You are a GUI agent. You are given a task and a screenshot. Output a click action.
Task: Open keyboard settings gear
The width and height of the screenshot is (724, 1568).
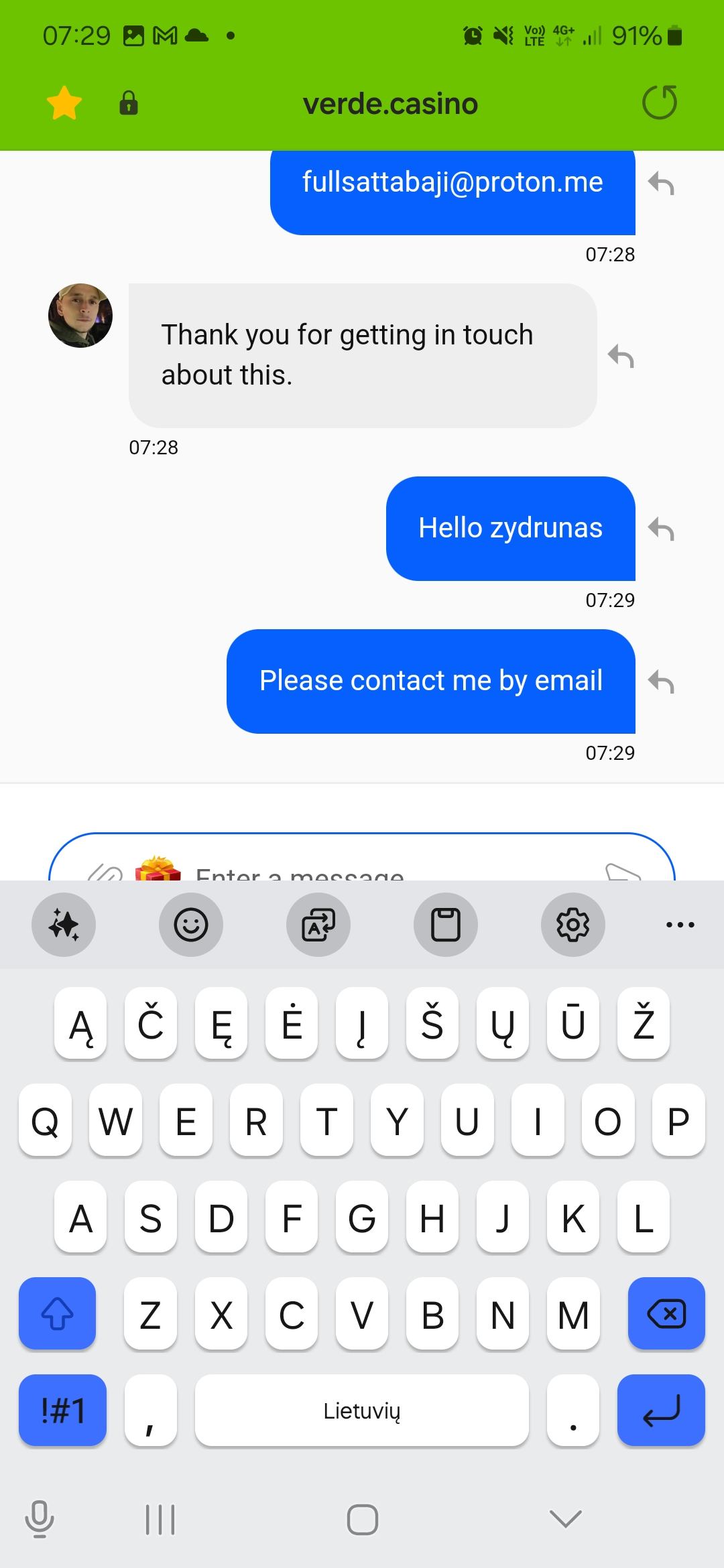tap(573, 925)
